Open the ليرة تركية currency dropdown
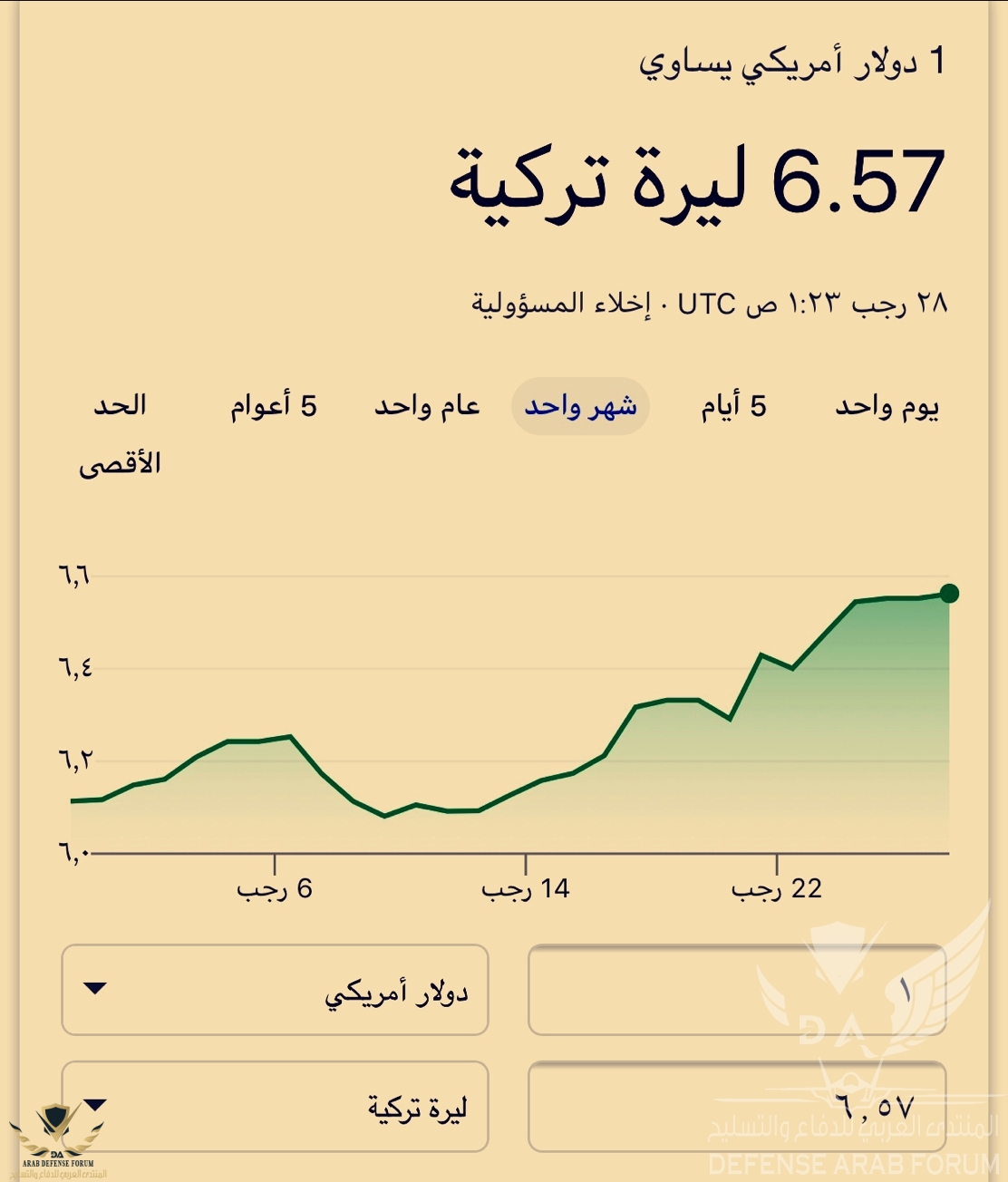Viewport: 1008px width, 1182px height. [x=275, y=1107]
